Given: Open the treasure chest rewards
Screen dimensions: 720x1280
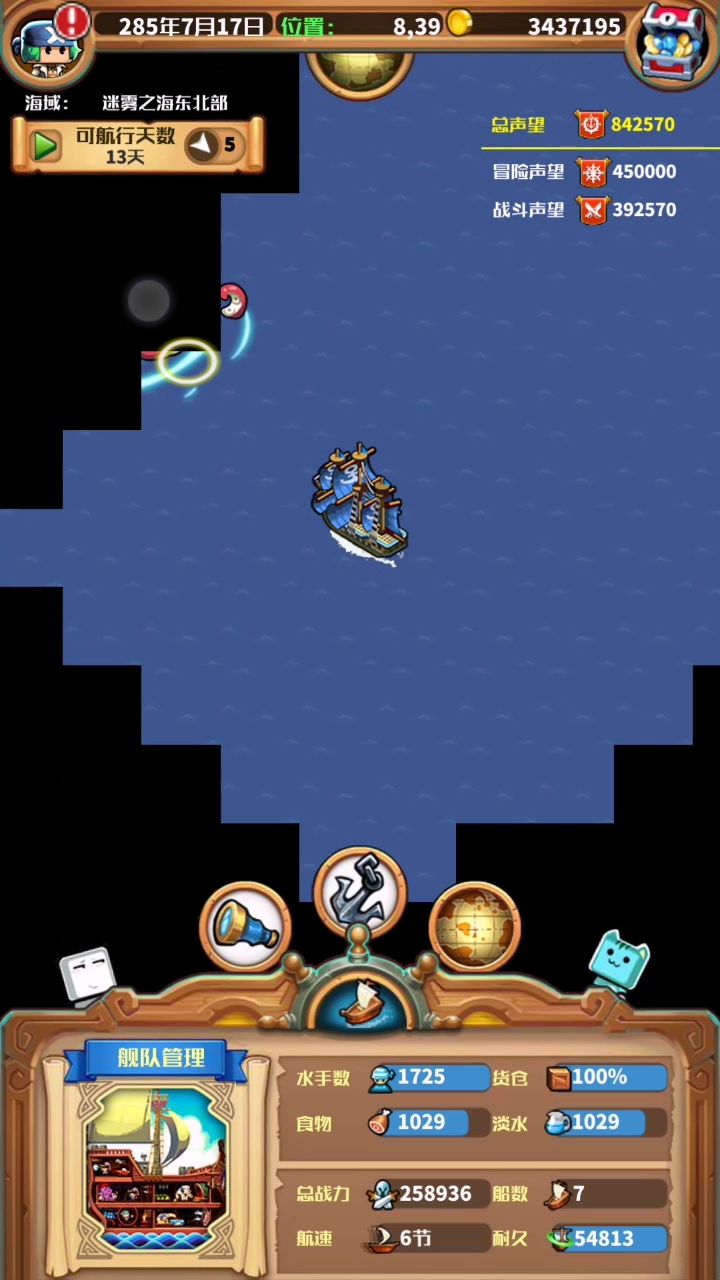Looking at the screenshot, I should pyautogui.click(x=673, y=42).
